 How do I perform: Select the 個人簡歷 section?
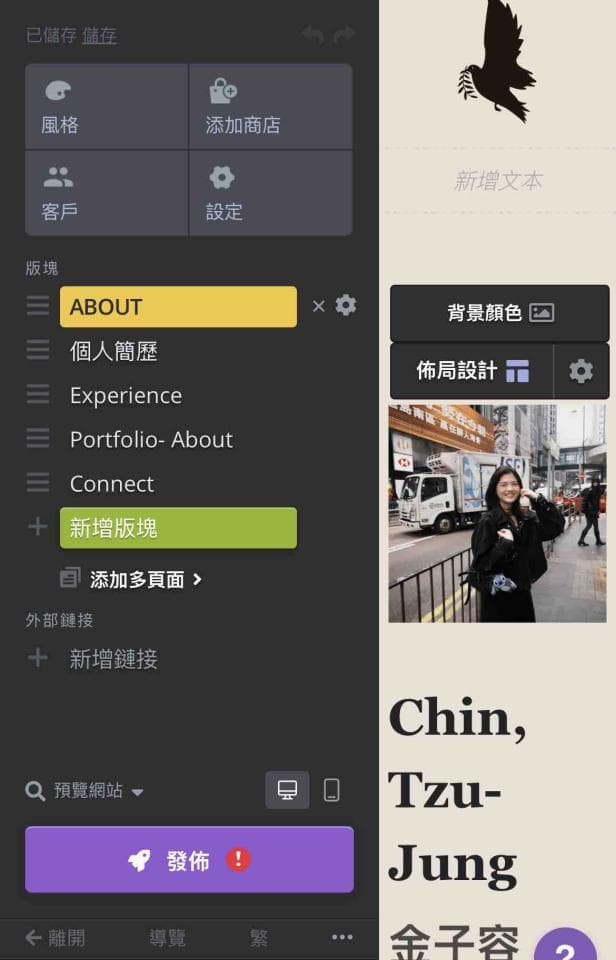(x=113, y=351)
